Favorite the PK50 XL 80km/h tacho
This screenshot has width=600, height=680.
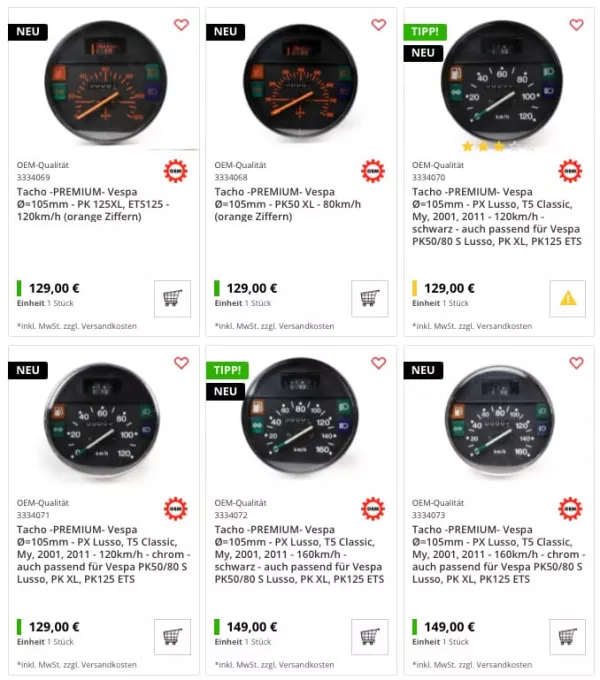click(x=378, y=25)
